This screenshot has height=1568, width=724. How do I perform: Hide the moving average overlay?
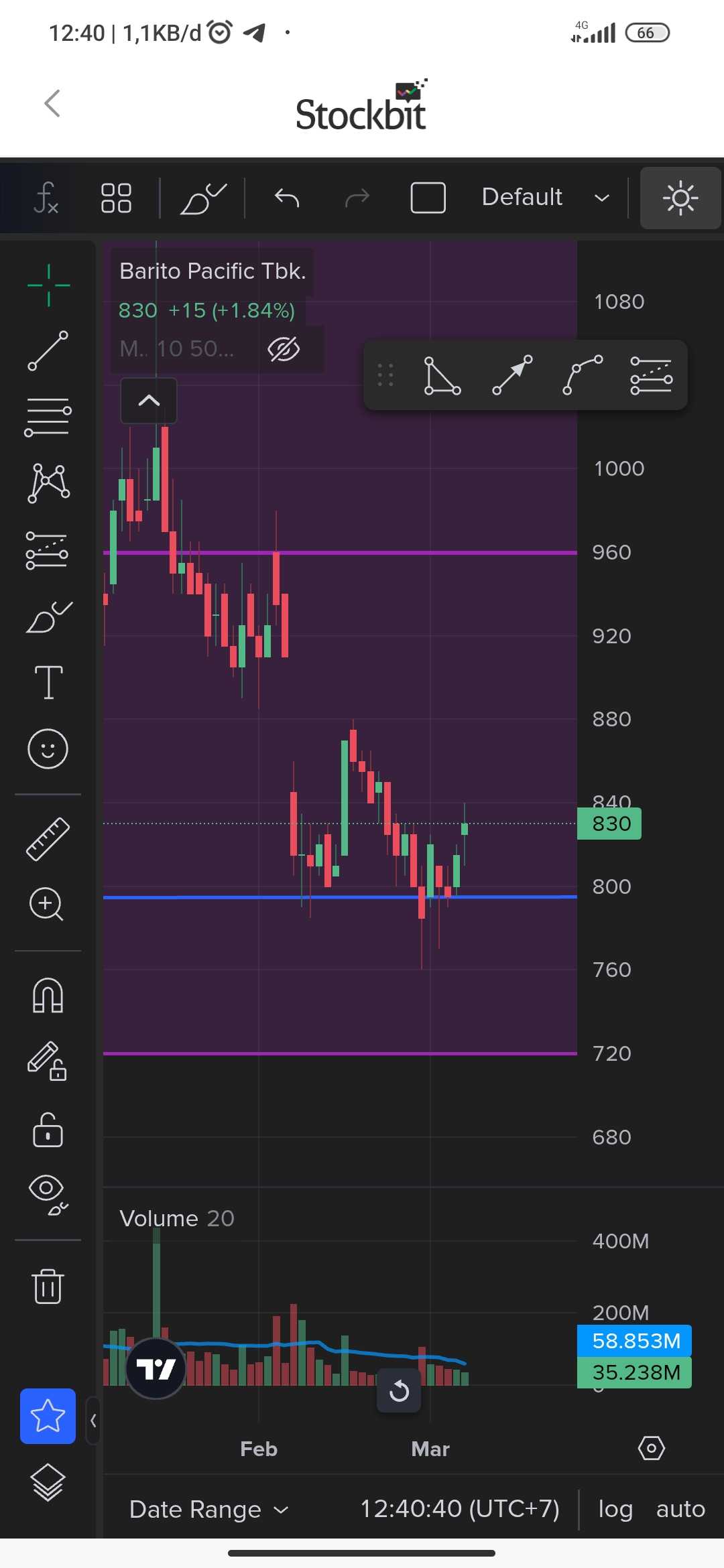tap(284, 348)
